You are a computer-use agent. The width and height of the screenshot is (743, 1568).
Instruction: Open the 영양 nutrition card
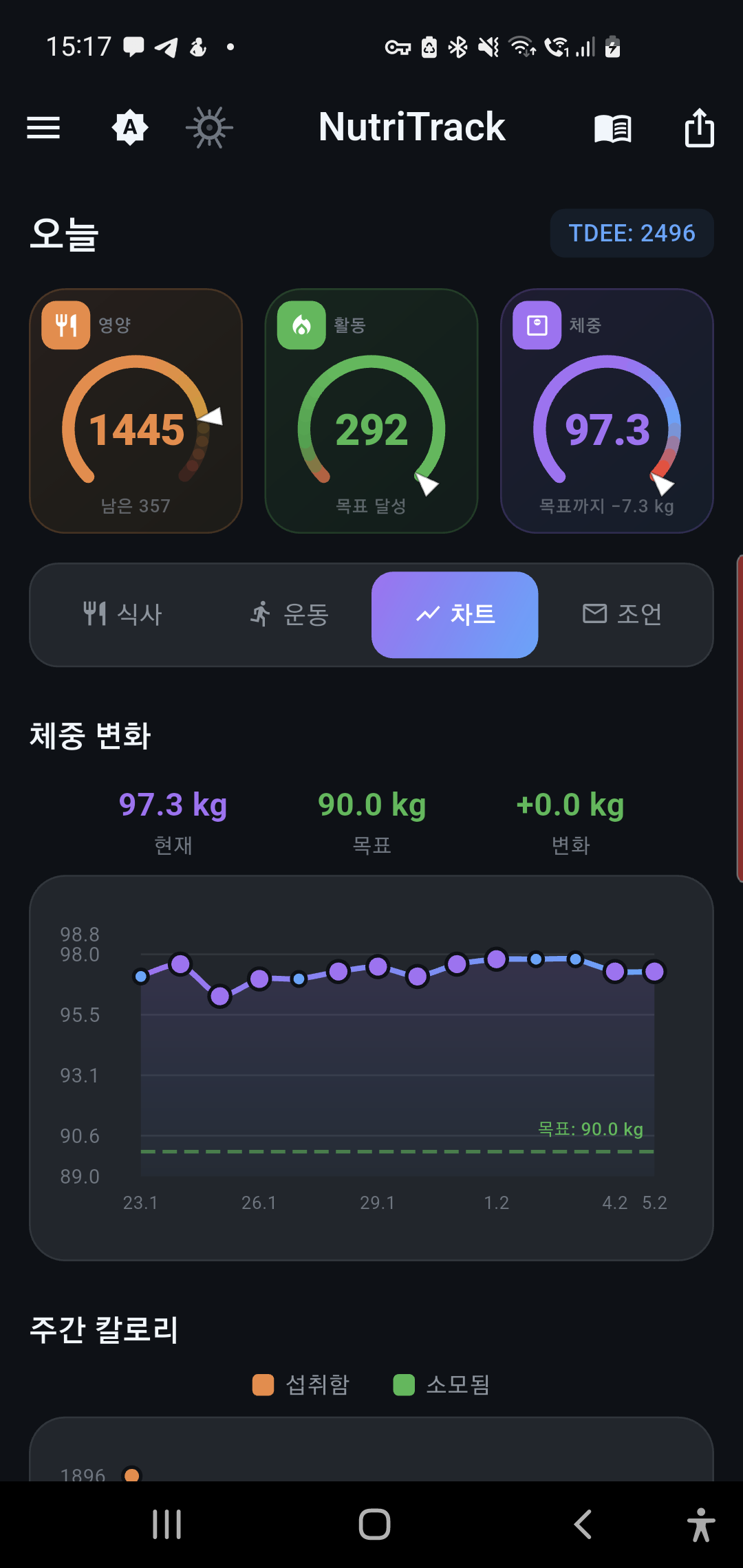point(136,411)
